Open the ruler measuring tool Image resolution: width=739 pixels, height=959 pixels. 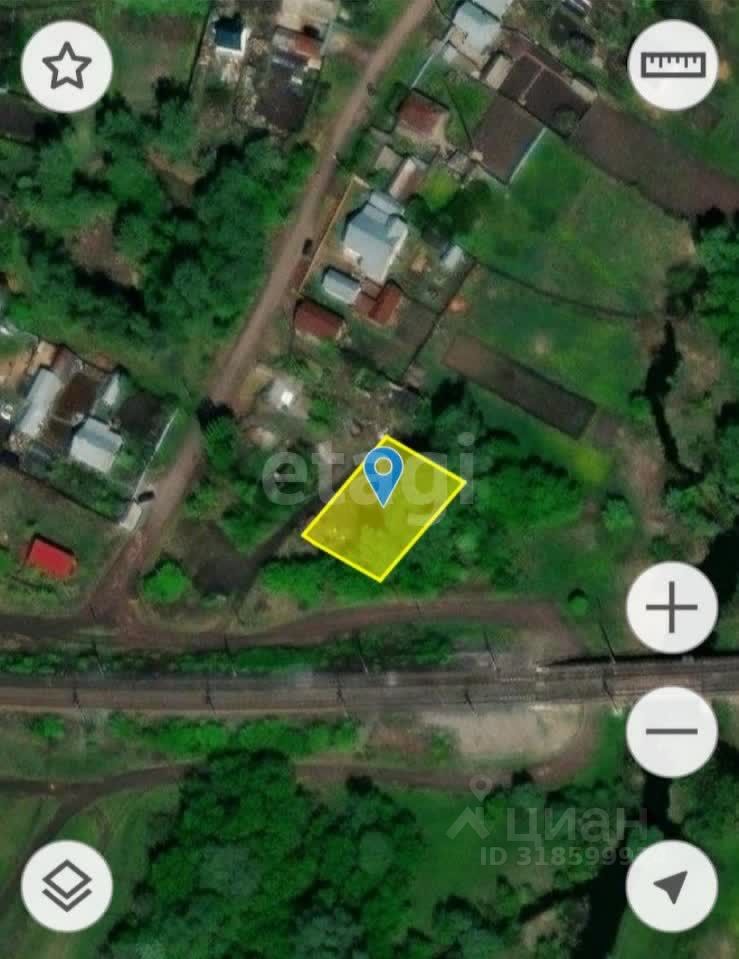pos(673,65)
